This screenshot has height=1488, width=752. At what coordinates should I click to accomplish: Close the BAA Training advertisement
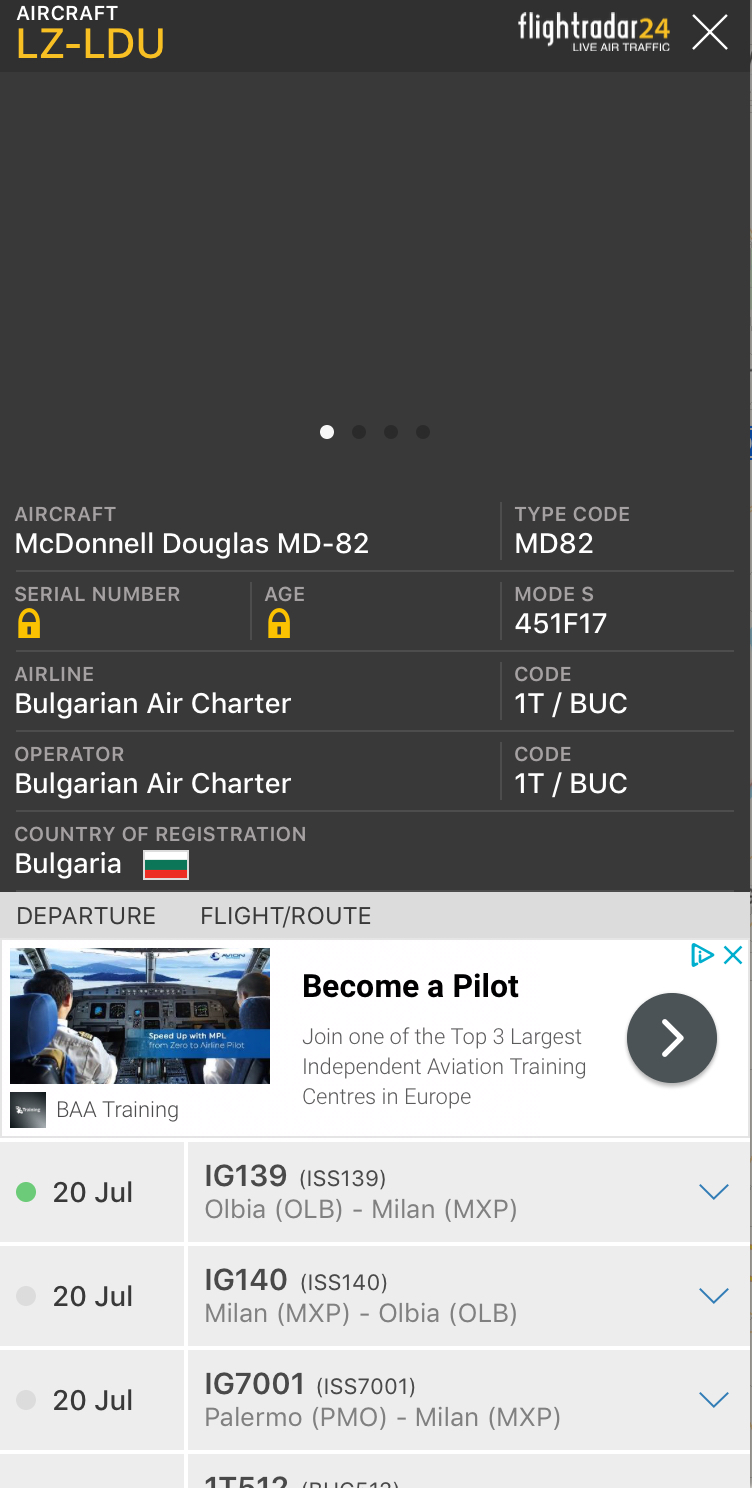733,955
